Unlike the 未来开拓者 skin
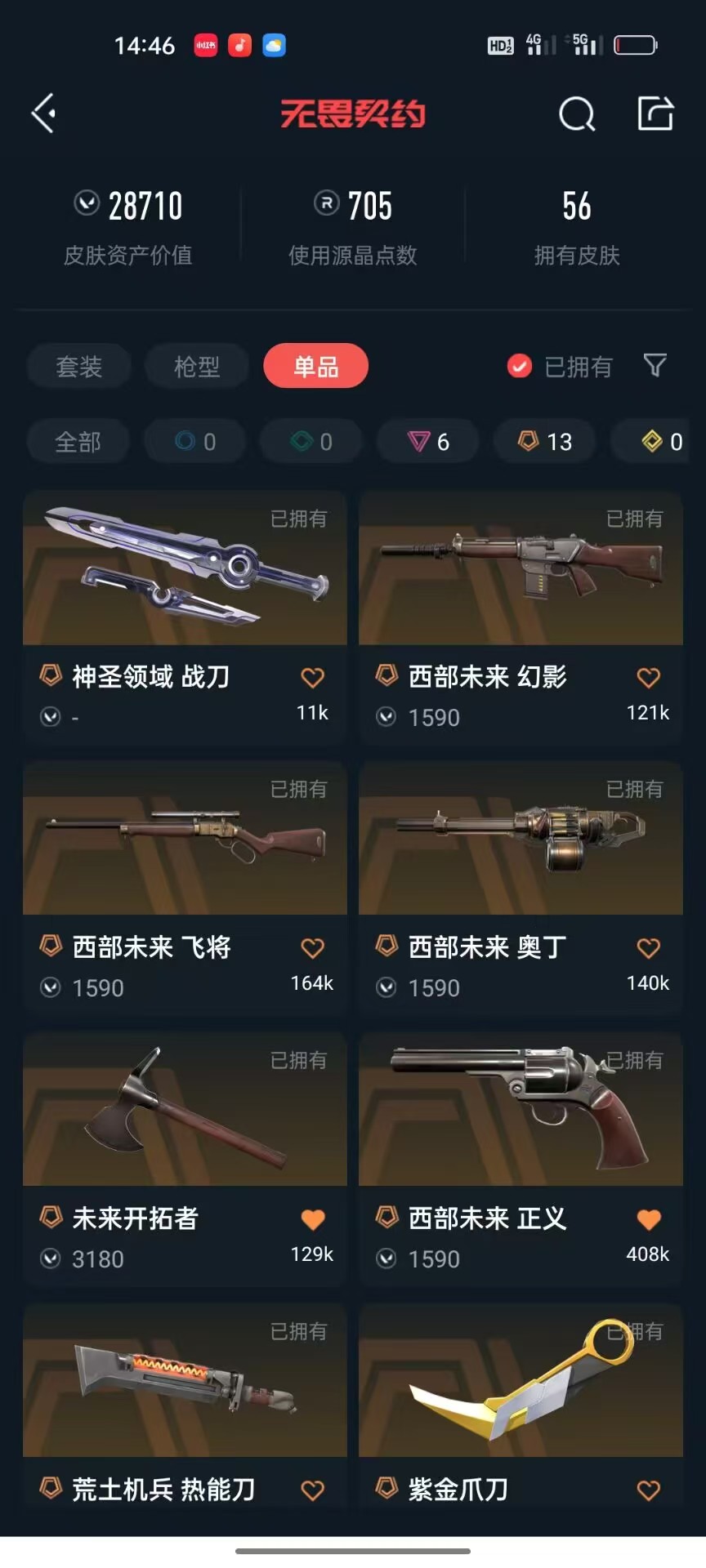The height and width of the screenshot is (1568, 706). tap(313, 1219)
